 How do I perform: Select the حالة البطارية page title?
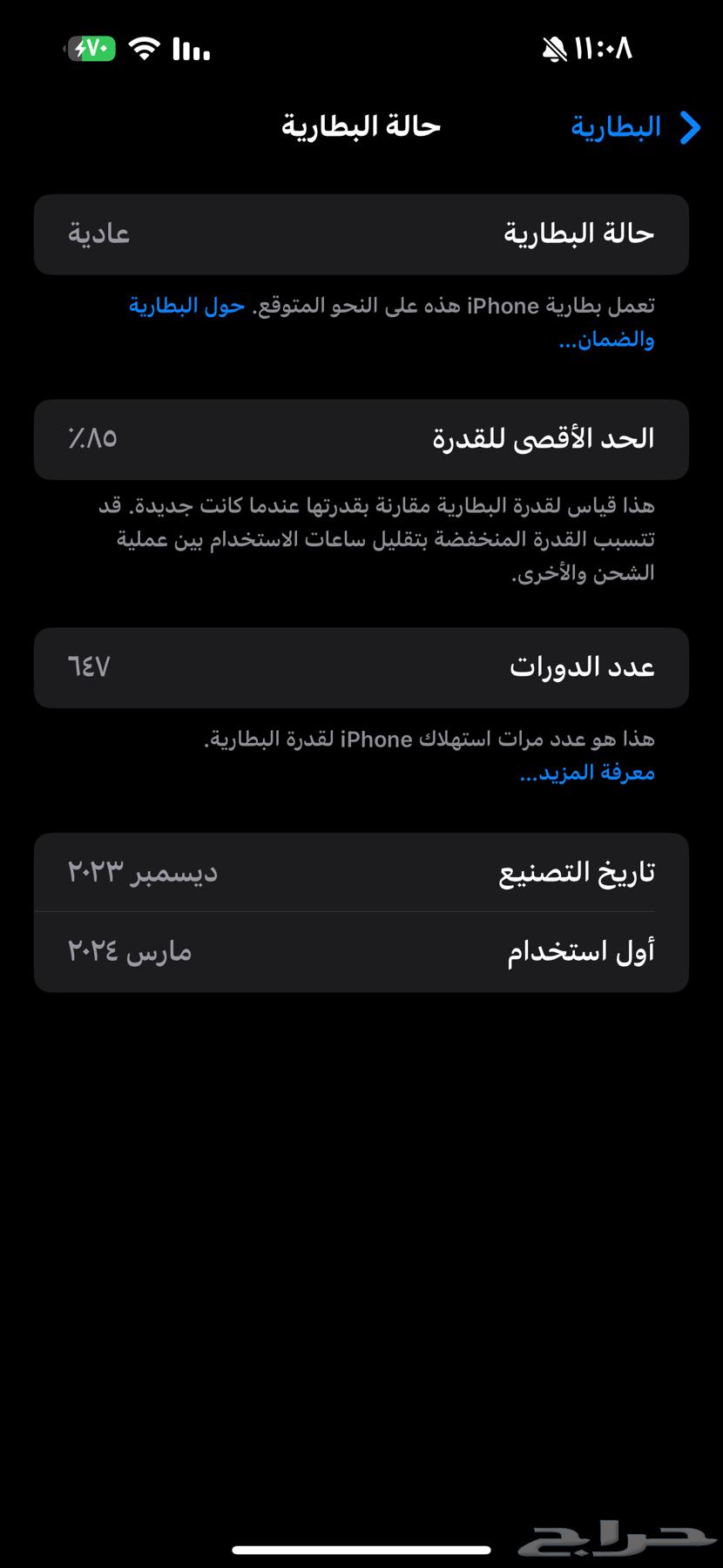coord(360,126)
